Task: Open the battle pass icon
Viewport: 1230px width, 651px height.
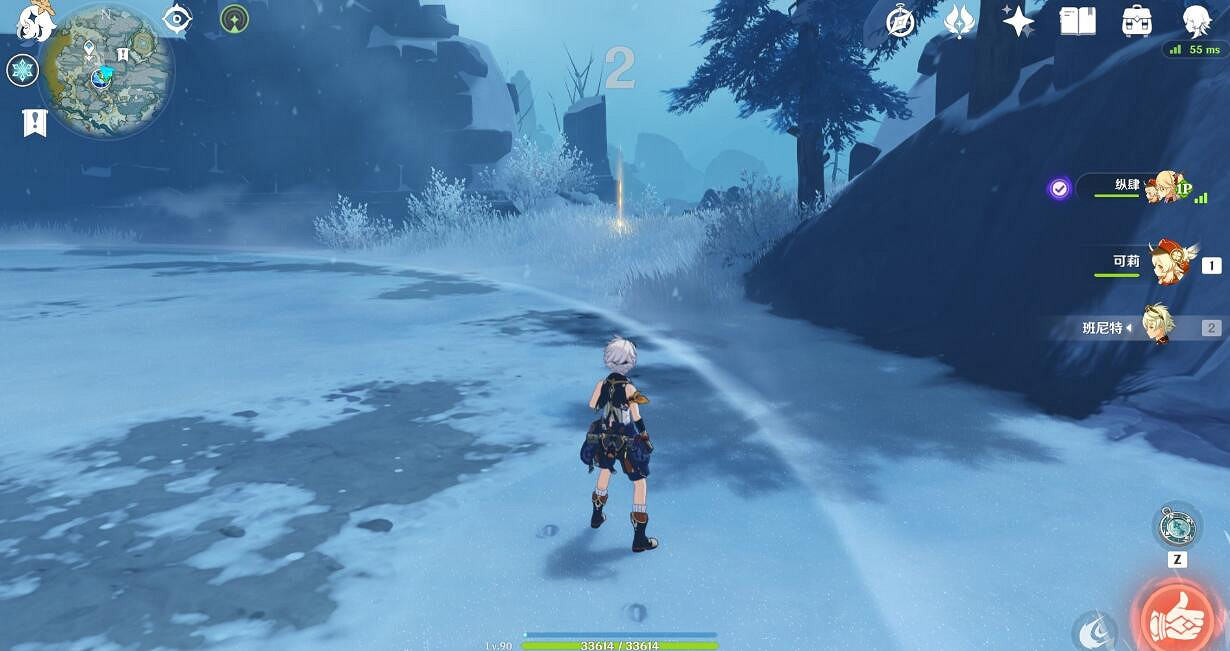Action: 959,21
